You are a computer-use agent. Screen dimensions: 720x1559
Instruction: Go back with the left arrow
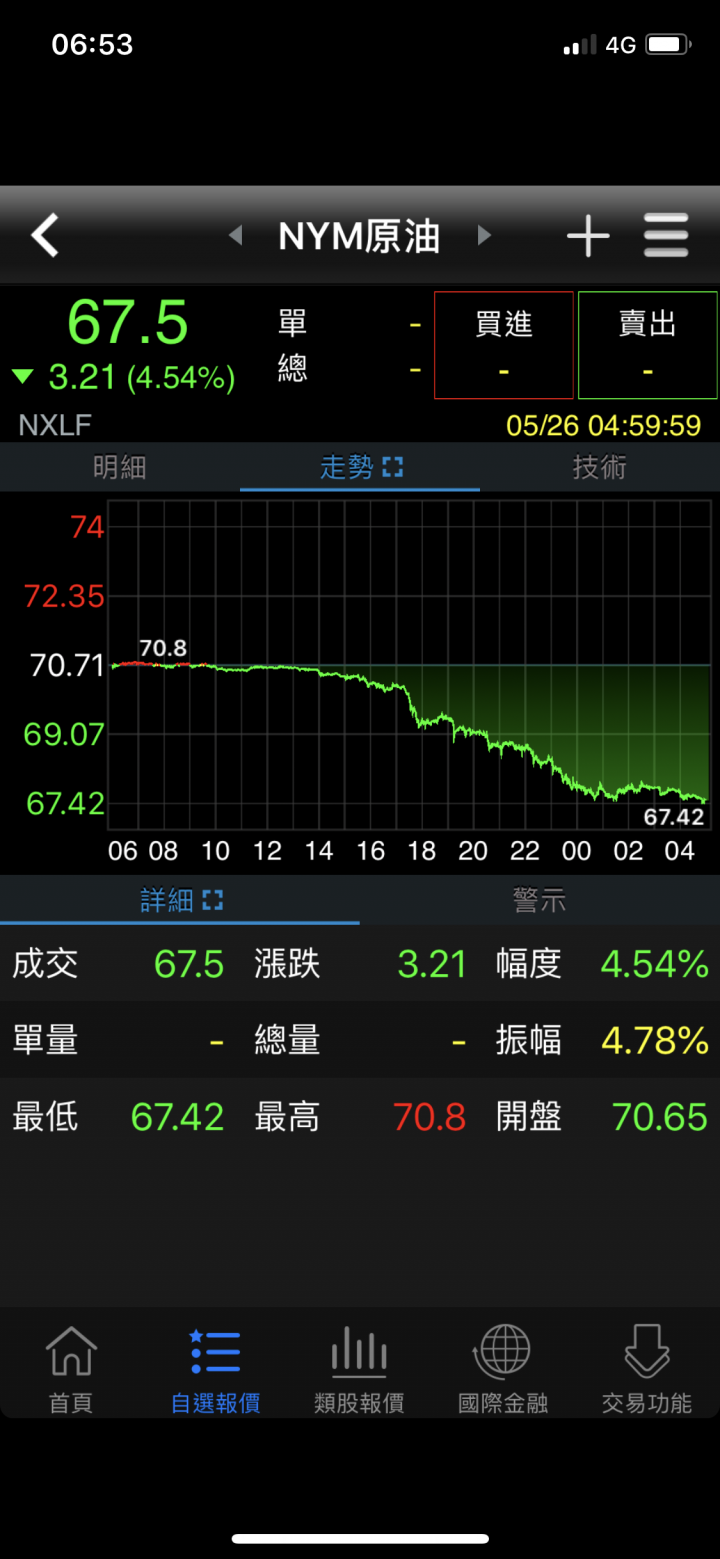click(45, 236)
